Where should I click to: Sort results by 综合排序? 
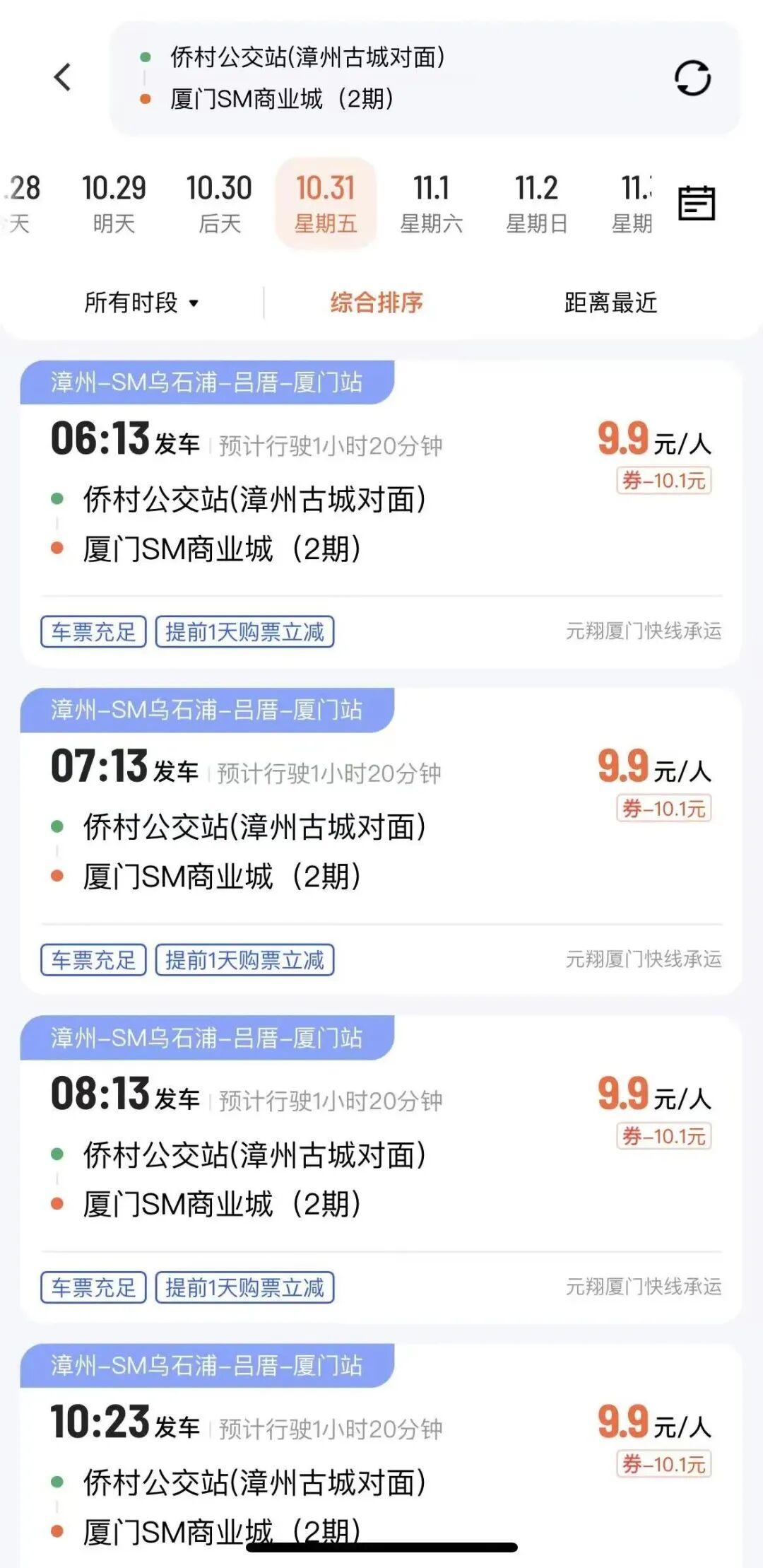click(x=377, y=303)
